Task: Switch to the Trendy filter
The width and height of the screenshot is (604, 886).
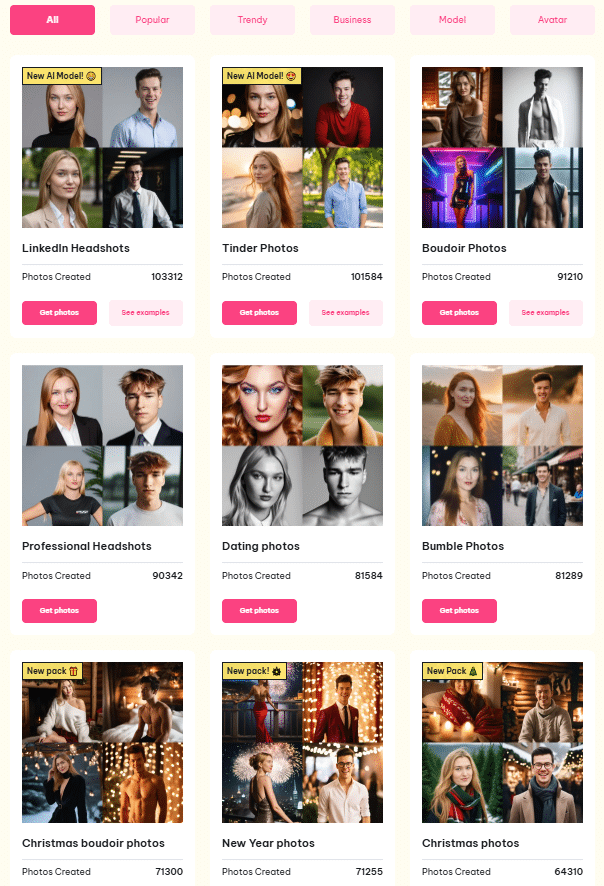Action: (252, 20)
